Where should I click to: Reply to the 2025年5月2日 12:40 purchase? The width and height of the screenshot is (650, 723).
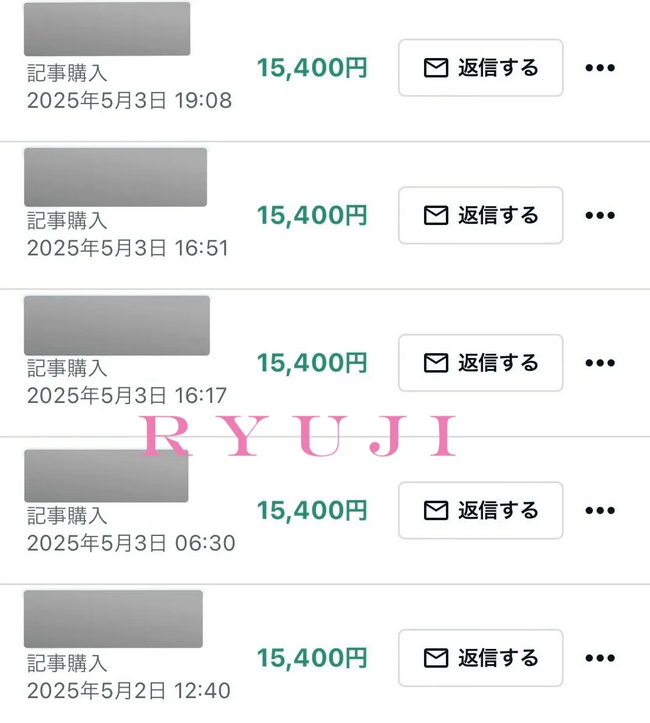point(480,657)
